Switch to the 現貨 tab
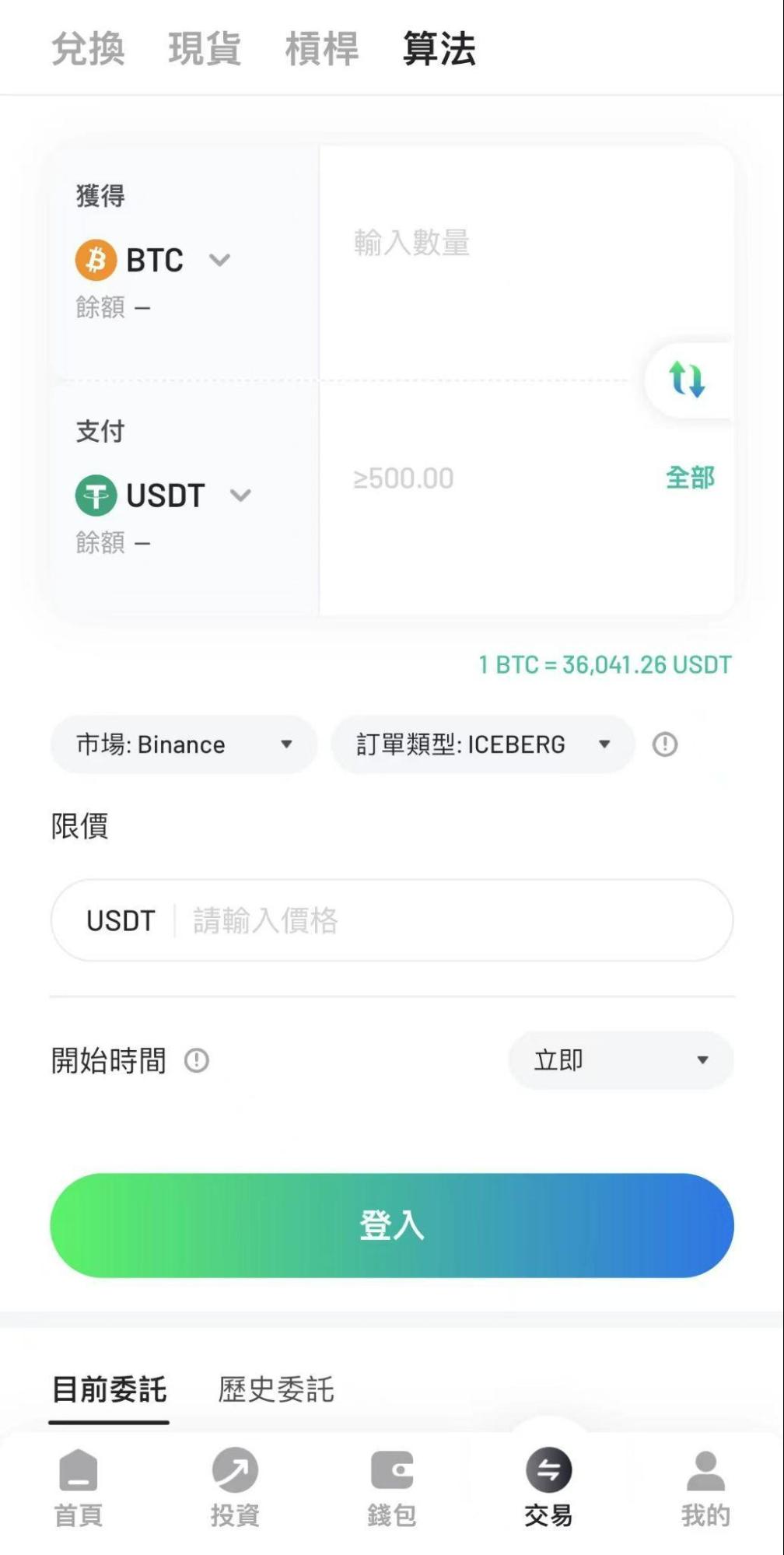 click(x=205, y=49)
